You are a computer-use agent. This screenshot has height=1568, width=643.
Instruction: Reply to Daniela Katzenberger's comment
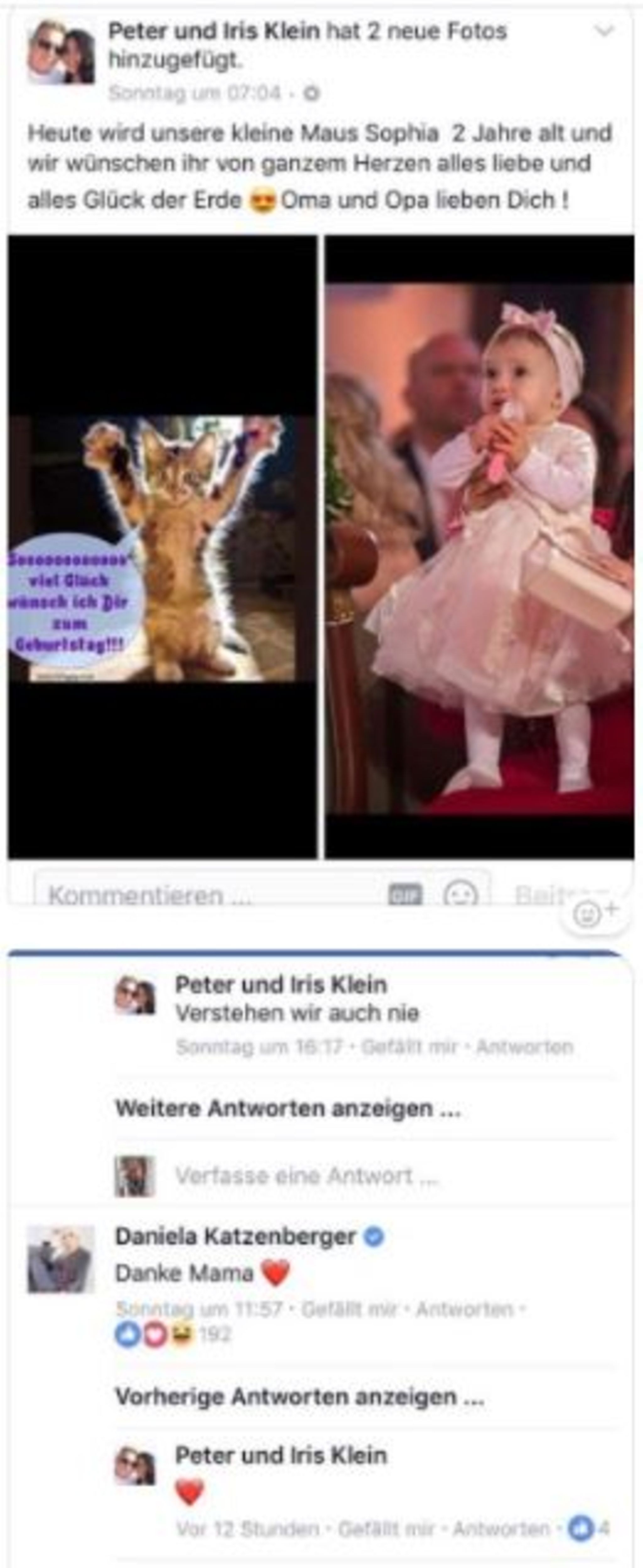[x=464, y=1309]
